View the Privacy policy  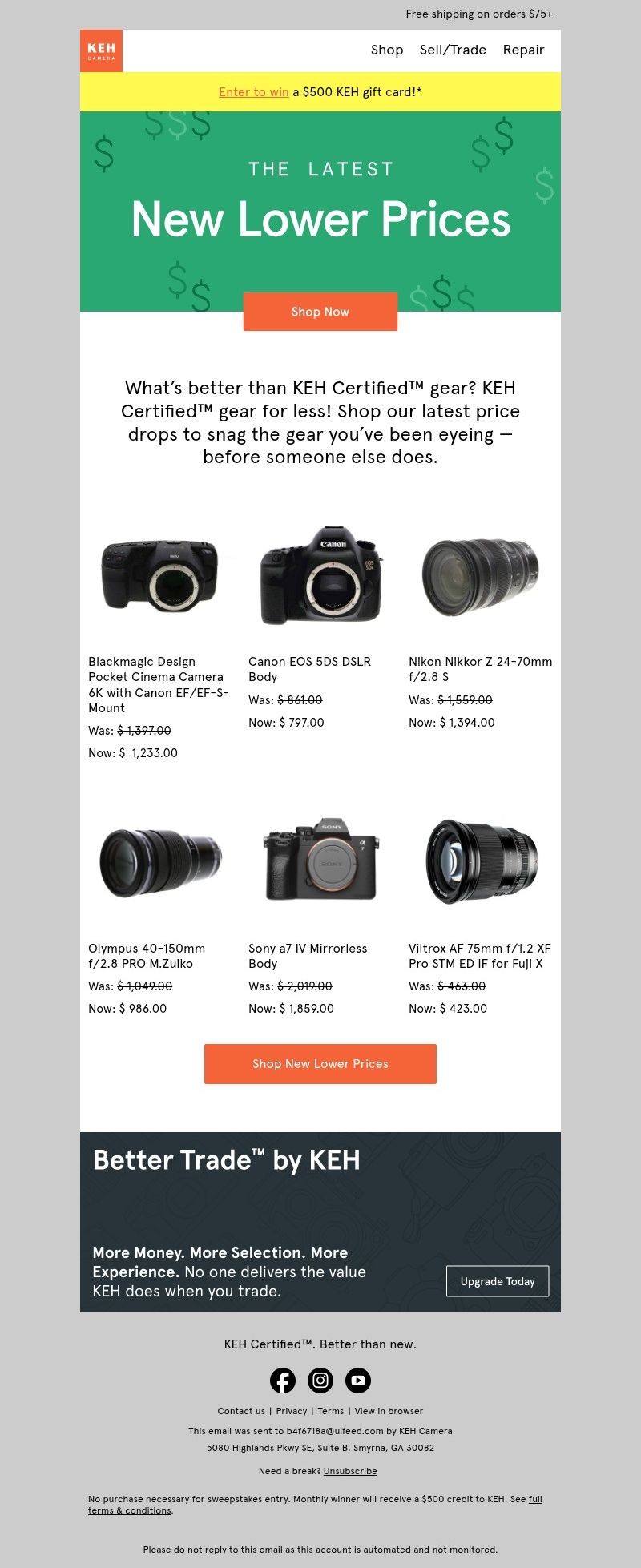coord(291,1411)
